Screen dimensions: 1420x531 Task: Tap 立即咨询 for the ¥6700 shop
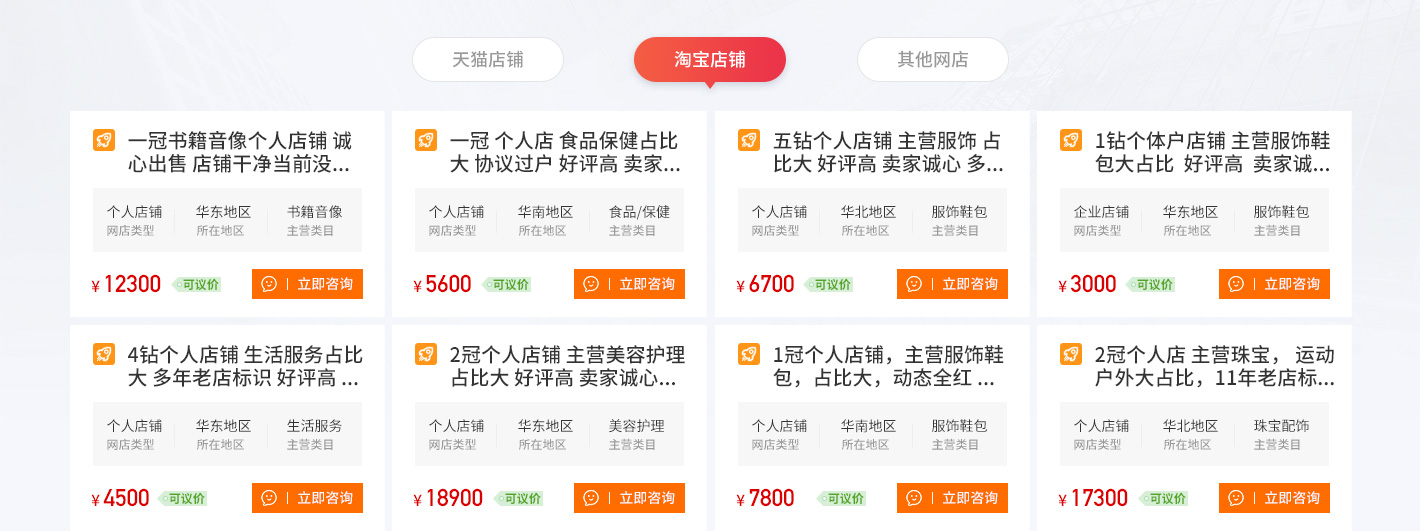[952, 284]
